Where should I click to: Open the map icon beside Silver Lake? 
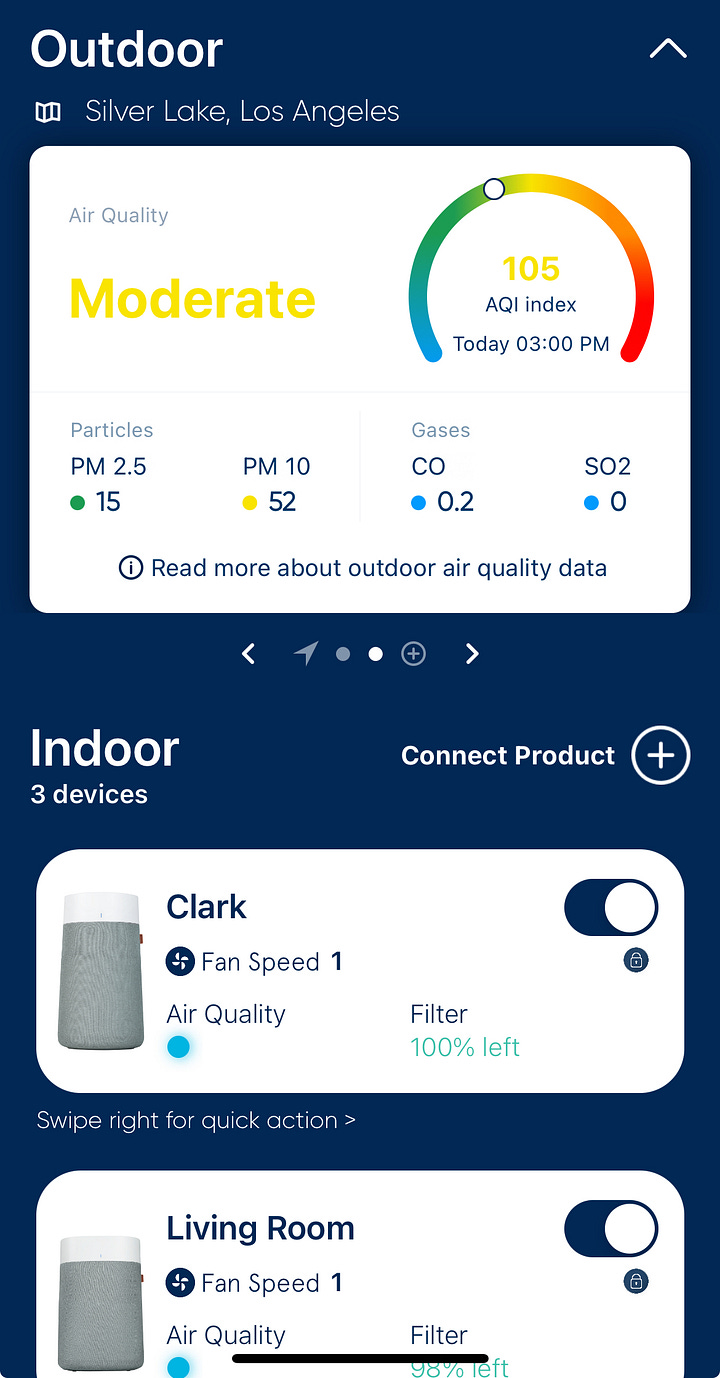[x=48, y=112]
